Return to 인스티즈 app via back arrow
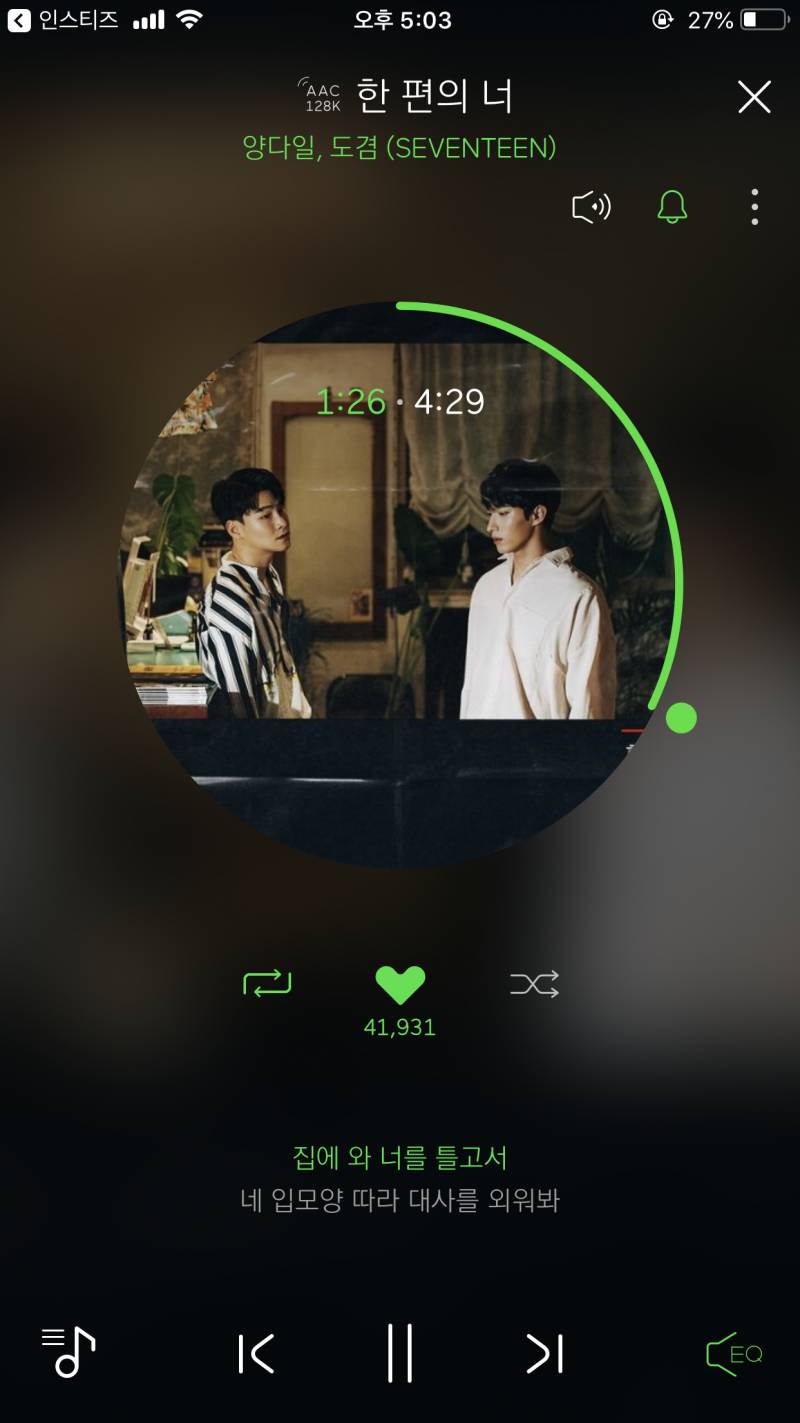Image resolution: width=800 pixels, height=1423 pixels. point(19,19)
